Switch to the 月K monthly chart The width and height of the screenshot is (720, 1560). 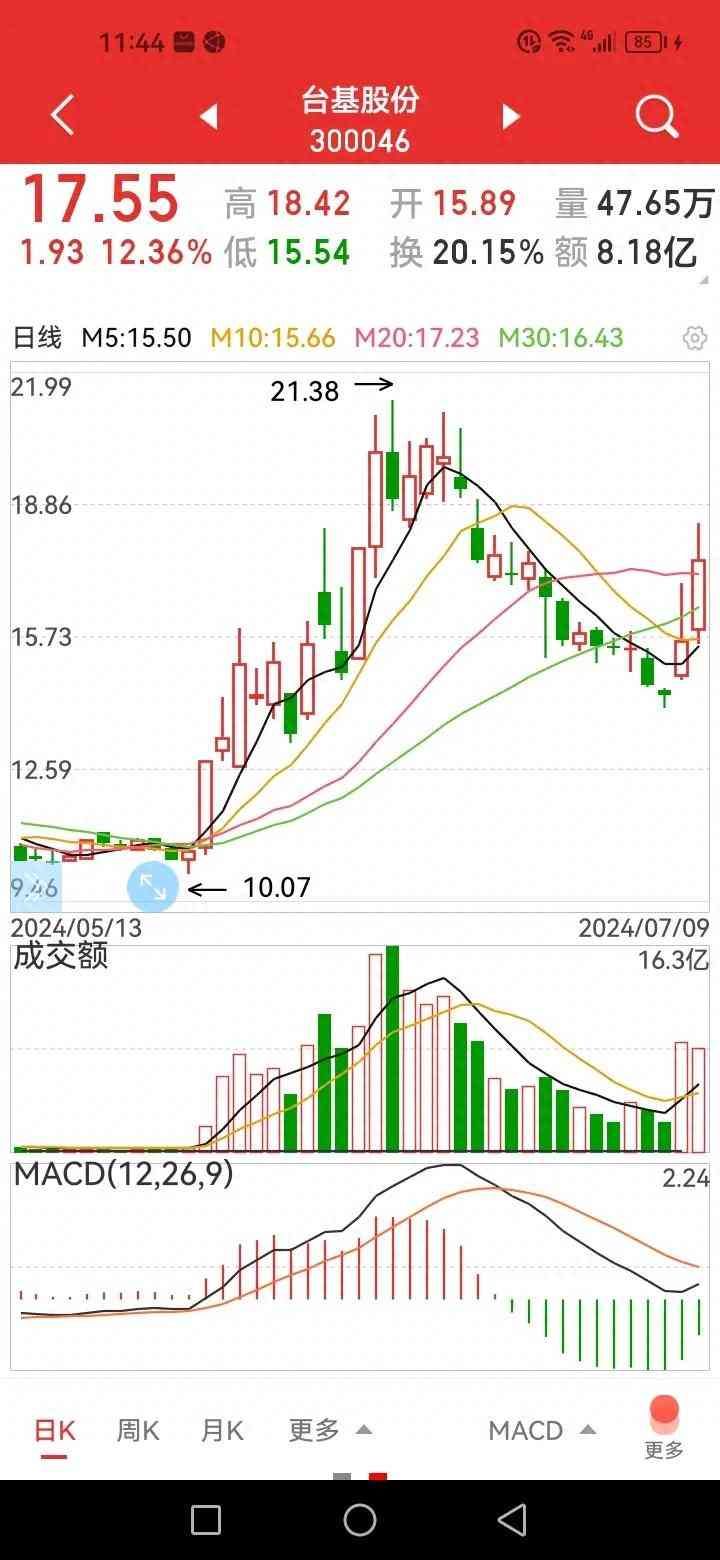point(222,1430)
